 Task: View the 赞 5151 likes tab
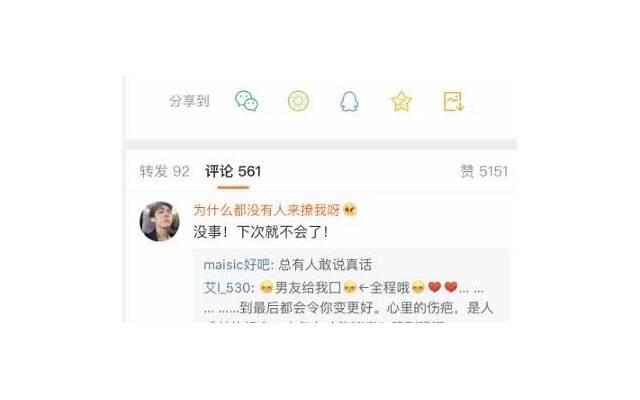pos(484,171)
